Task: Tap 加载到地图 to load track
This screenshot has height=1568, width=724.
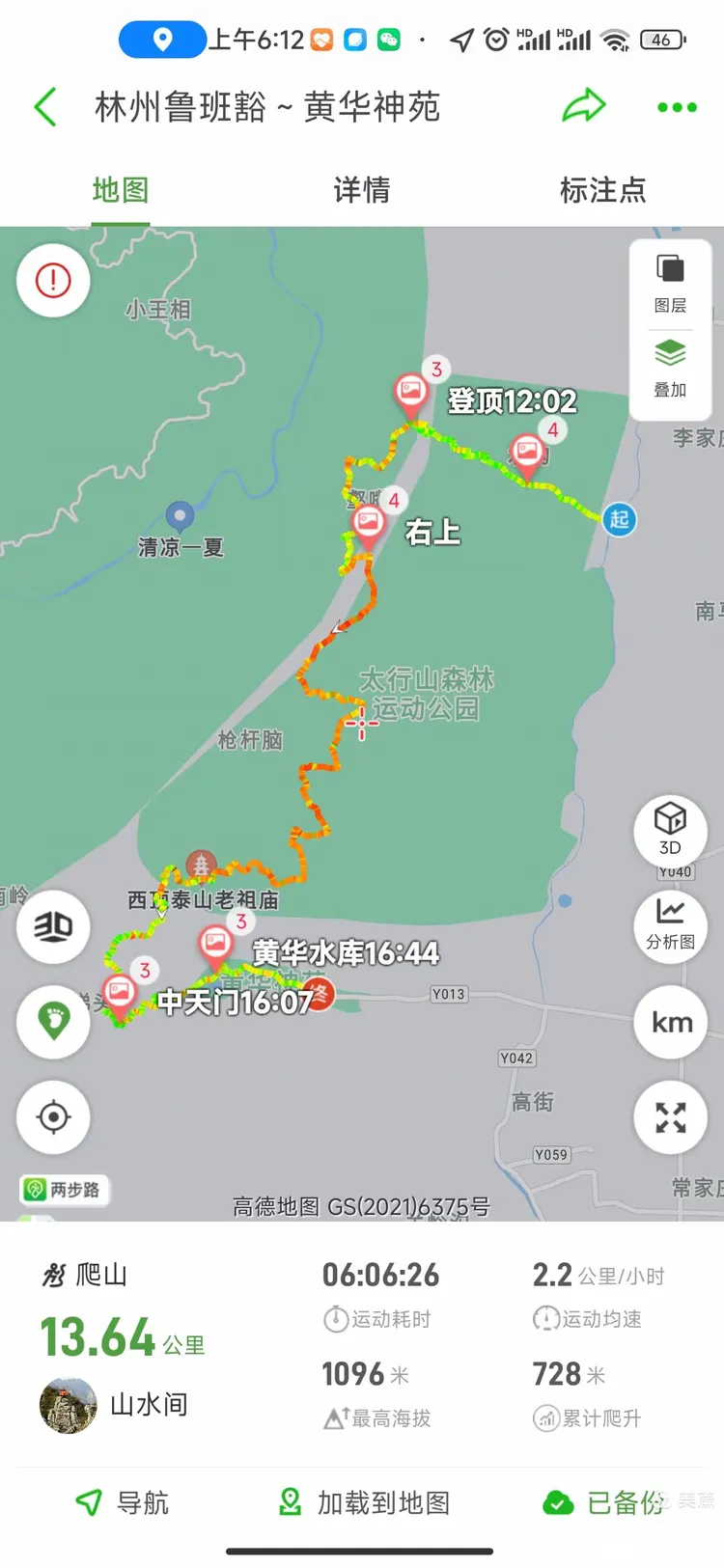Action: [x=364, y=1502]
